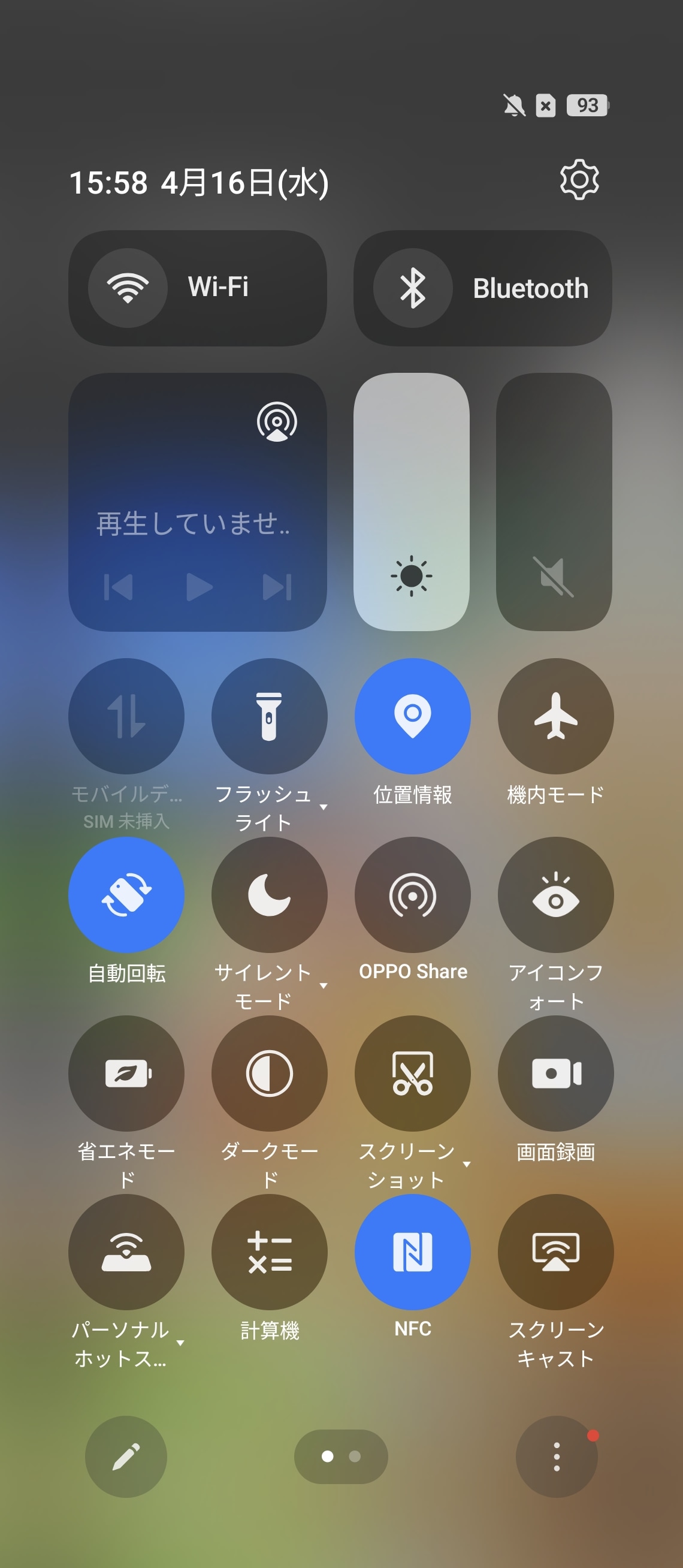Disable 位置情報 location
Viewport: 683px width, 1568px height.
pos(412,716)
